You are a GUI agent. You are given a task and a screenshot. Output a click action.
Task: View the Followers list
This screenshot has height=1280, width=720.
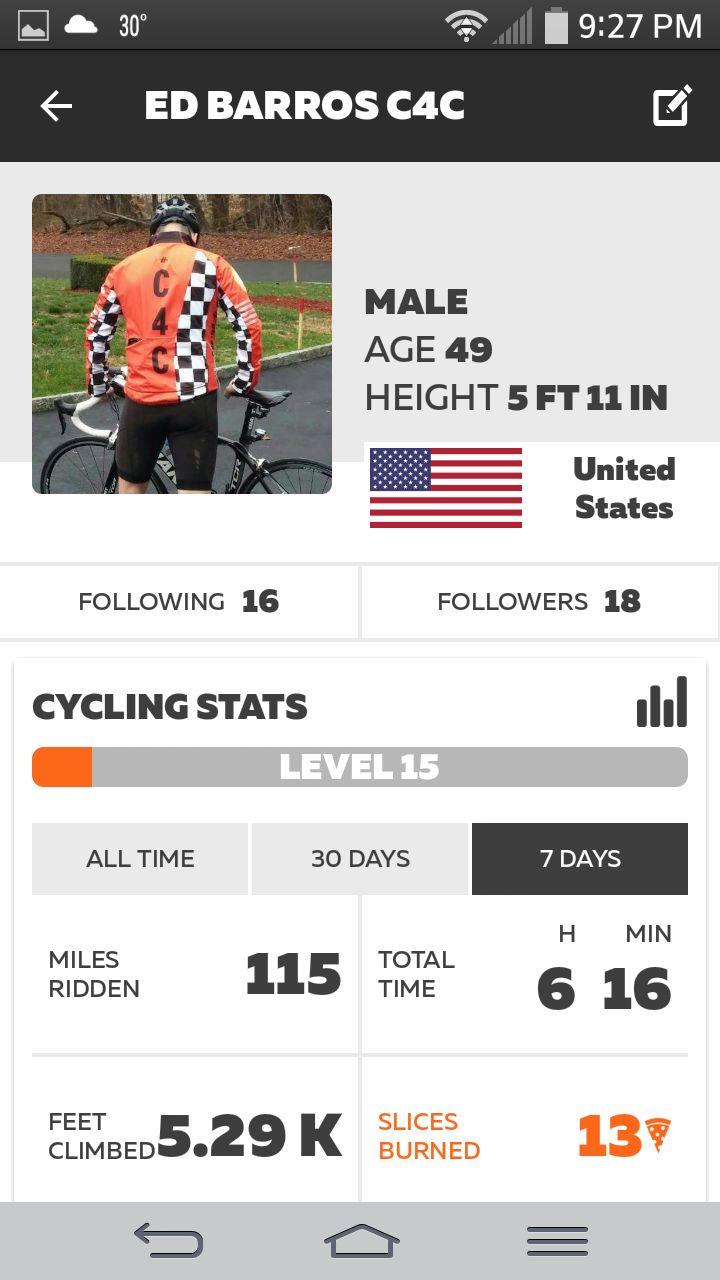coord(540,601)
